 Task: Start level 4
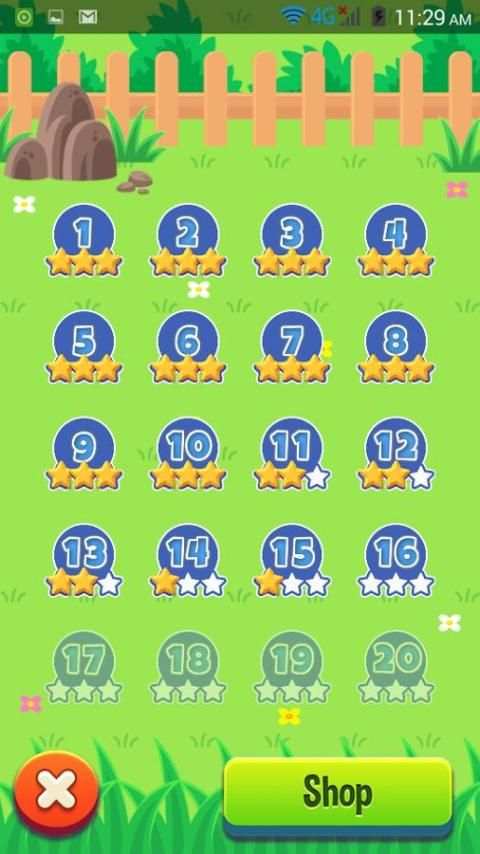(x=396, y=240)
